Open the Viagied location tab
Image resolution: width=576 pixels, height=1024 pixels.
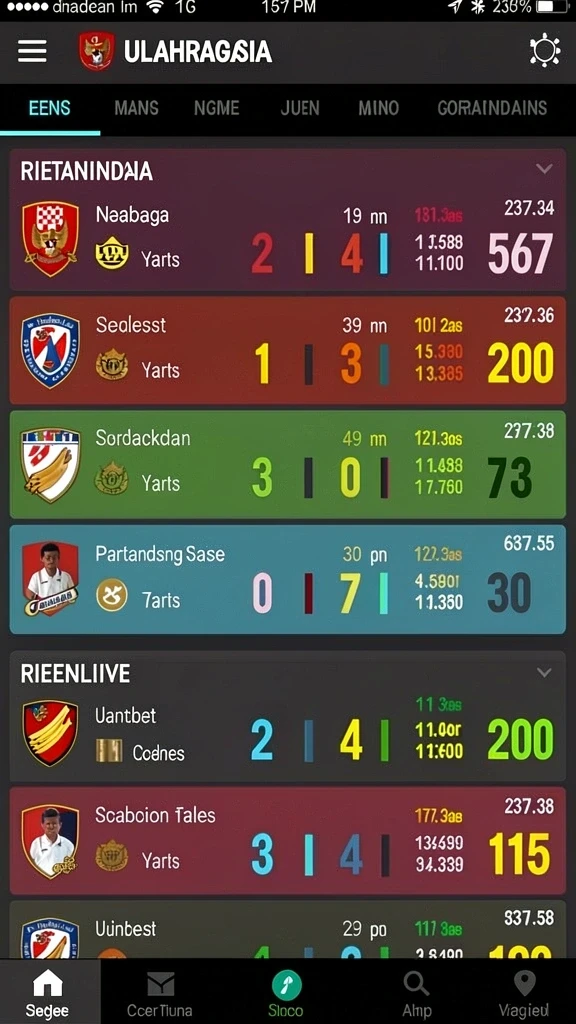point(524,993)
